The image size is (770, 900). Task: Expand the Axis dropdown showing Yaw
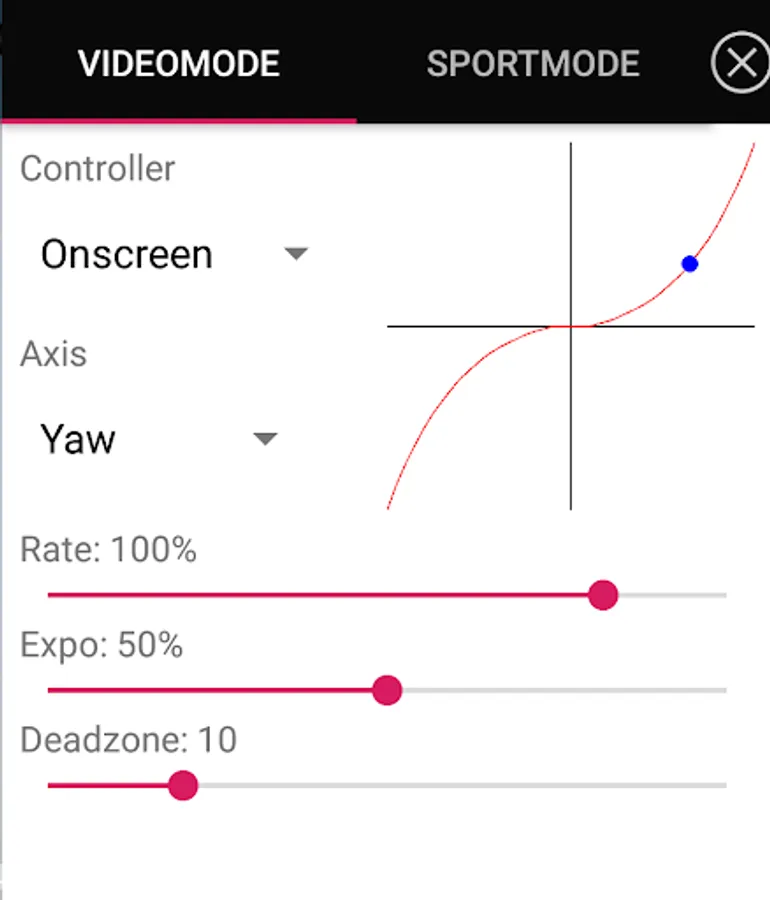[x=159, y=439]
